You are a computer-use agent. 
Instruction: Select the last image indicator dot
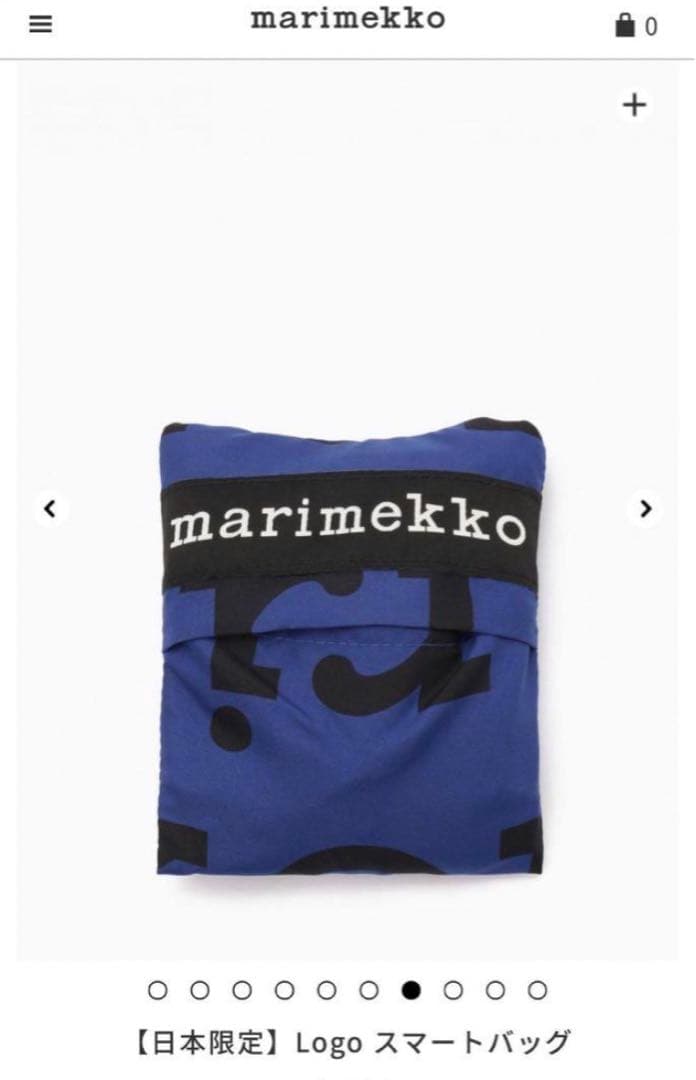coord(538,990)
